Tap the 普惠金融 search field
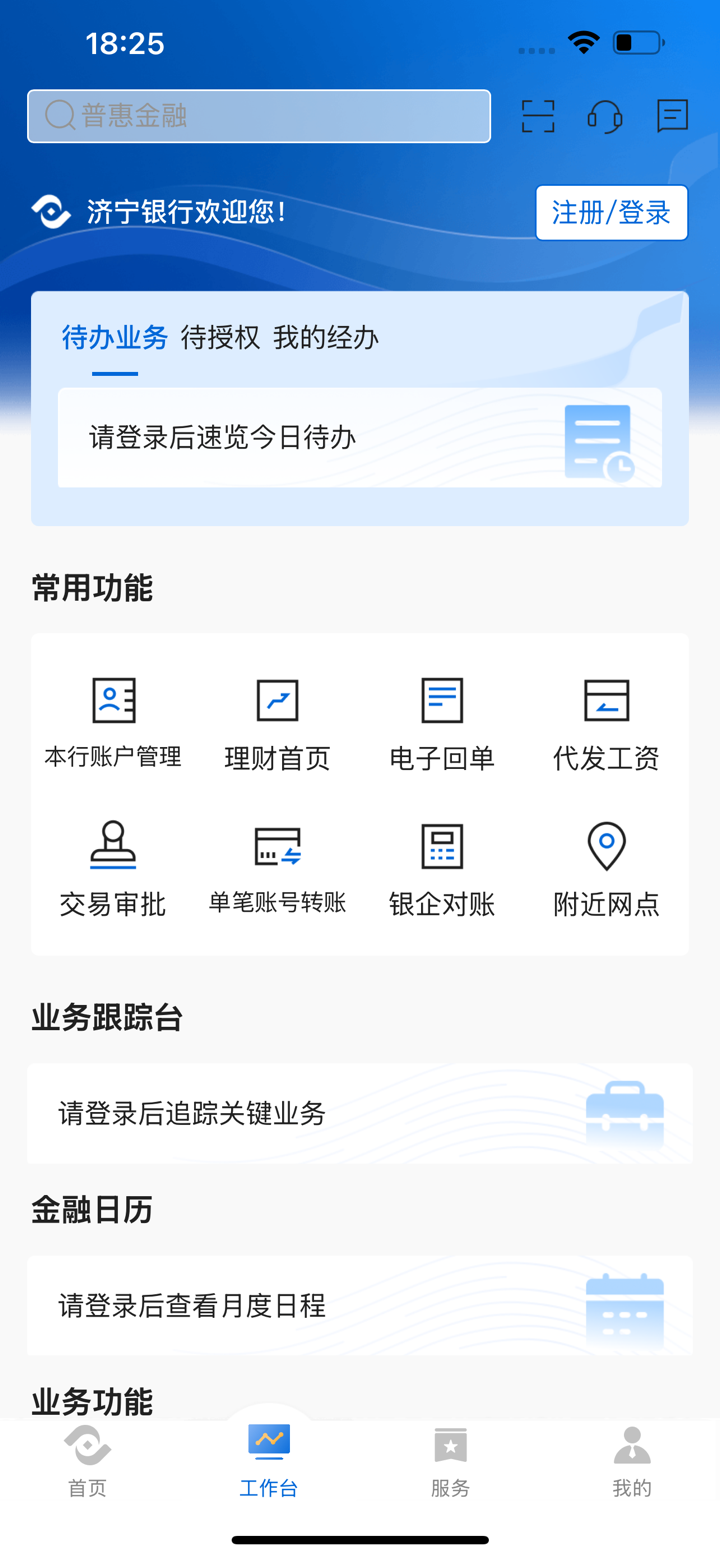This screenshot has width=720, height=1558. pyautogui.click(x=258, y=116)
